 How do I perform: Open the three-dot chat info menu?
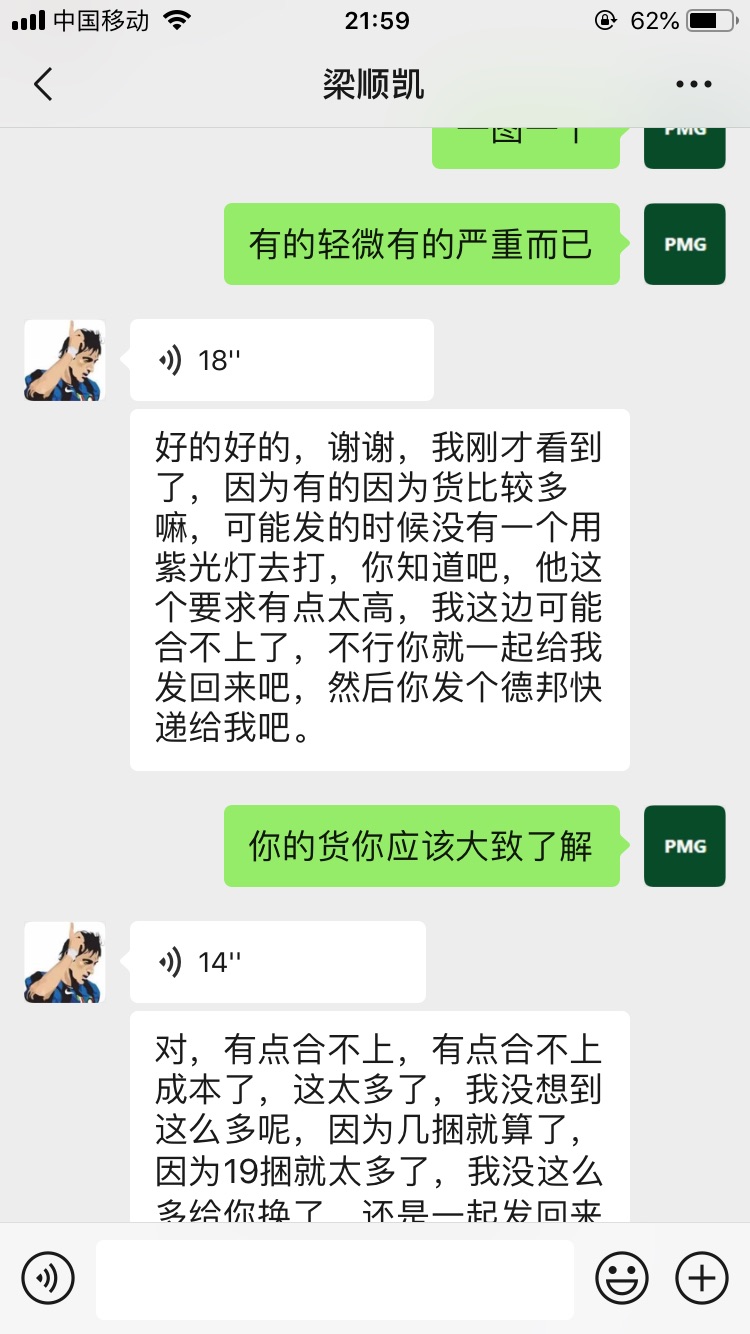click(x=694, y=85)
